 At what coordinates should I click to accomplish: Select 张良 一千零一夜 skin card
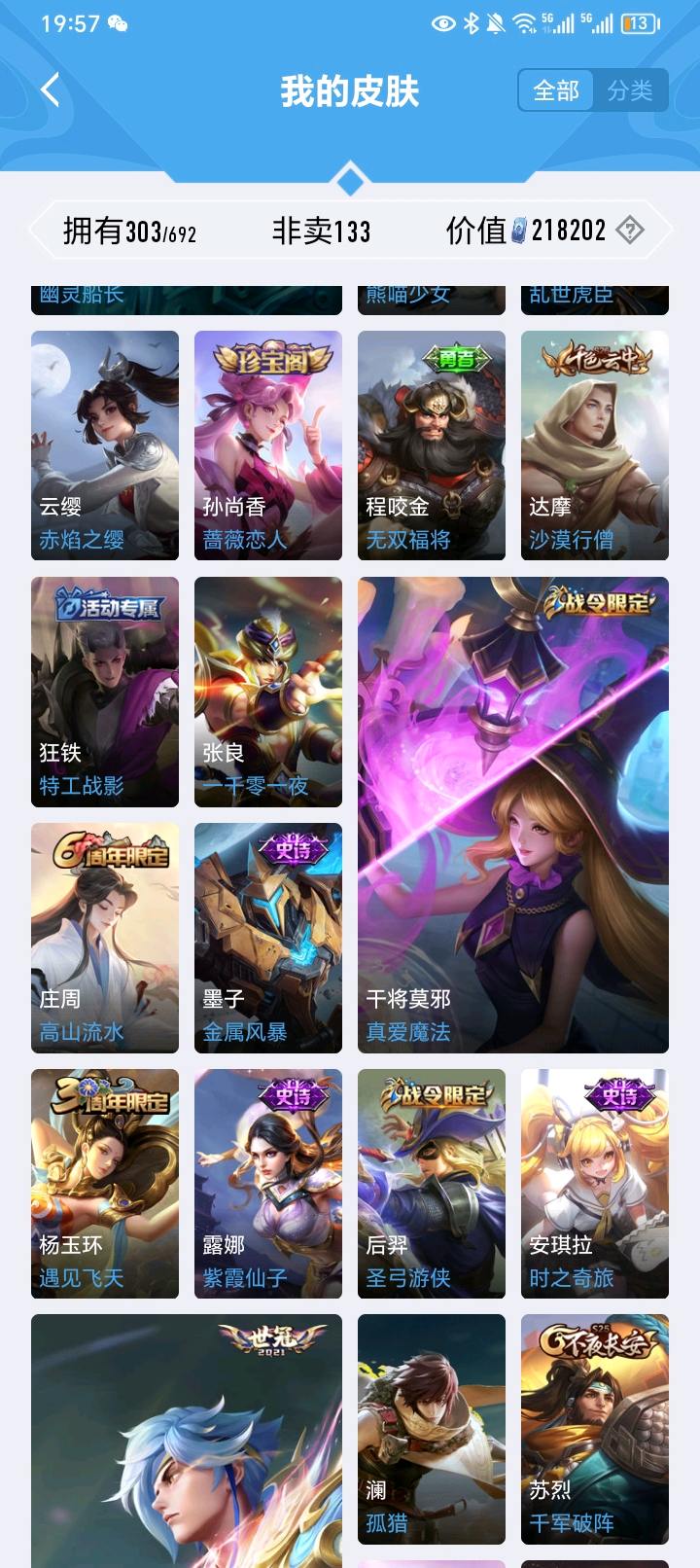[x=268, y=691]
